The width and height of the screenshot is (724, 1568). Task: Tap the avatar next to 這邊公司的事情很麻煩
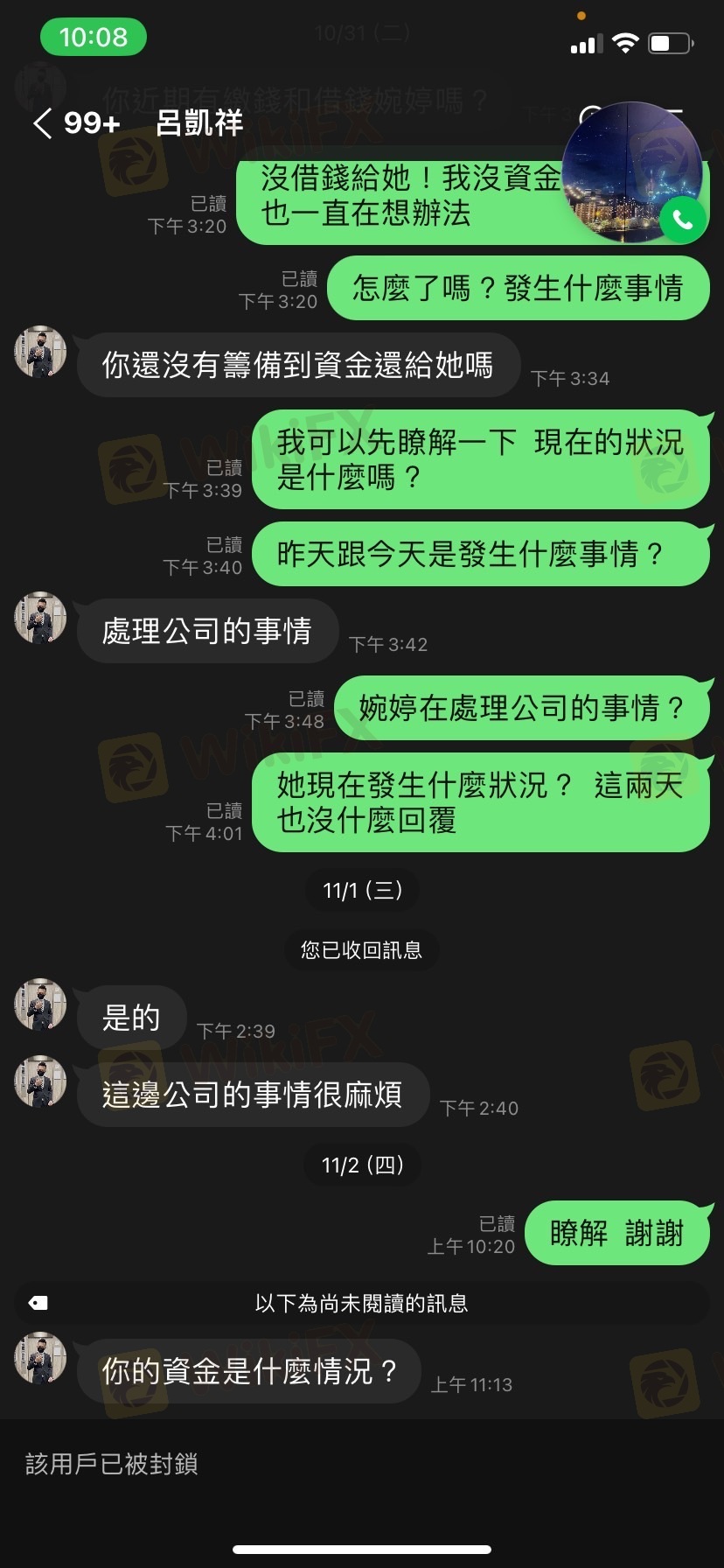pos(40,1081)
